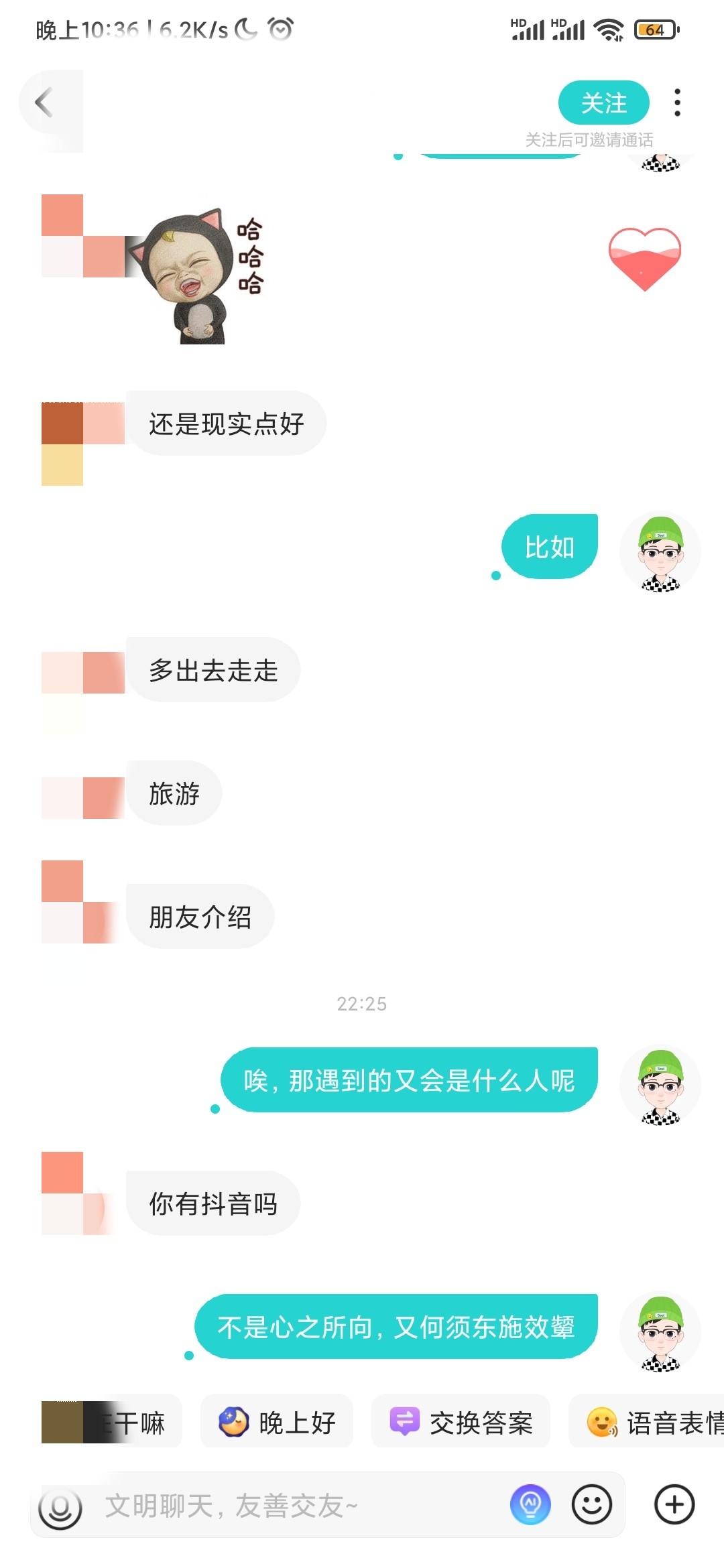The image size is (724, 1568).
Task: Go back using the top-left arrow
Action: pos(44,103)
